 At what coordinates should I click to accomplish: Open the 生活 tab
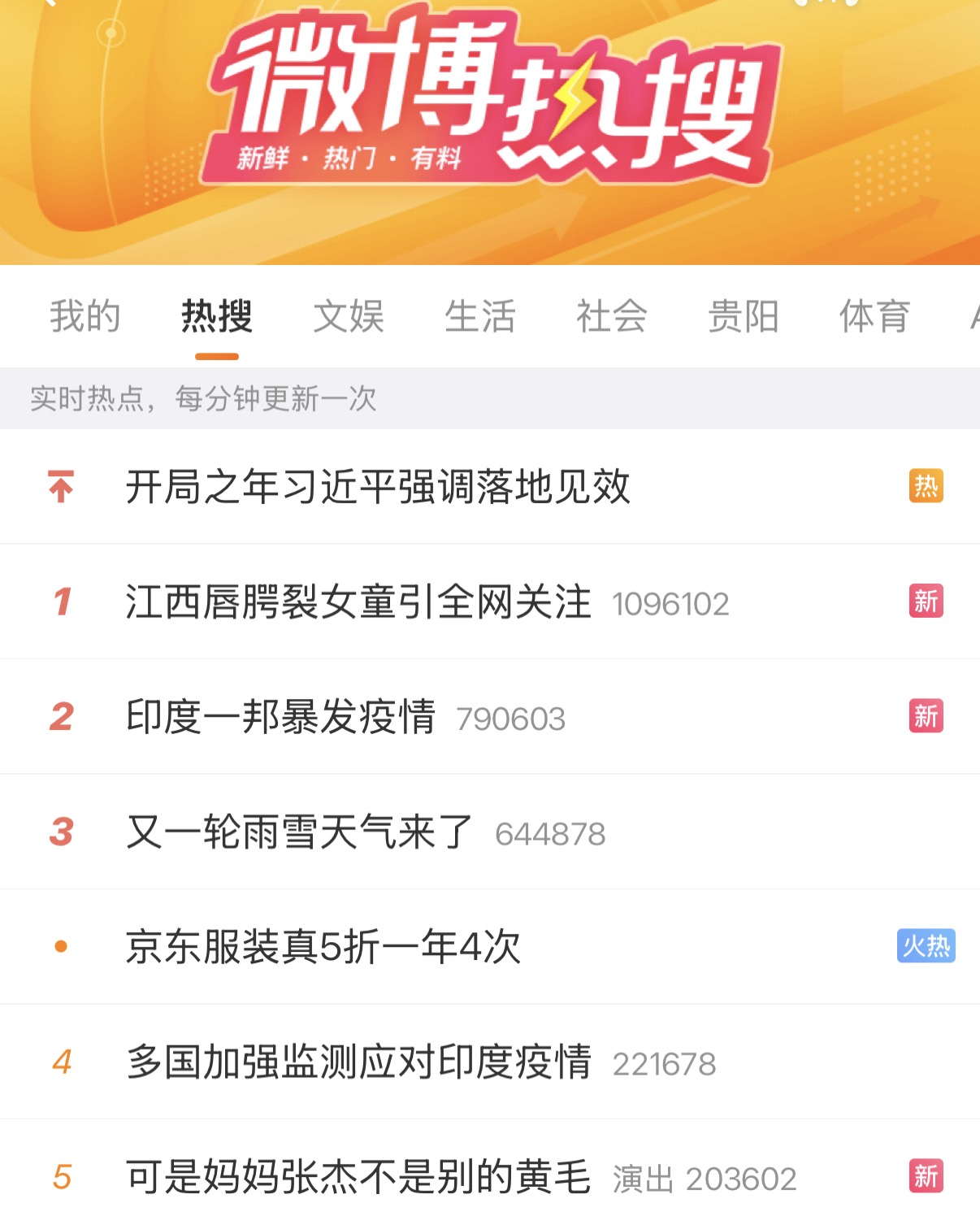point(480,316)
